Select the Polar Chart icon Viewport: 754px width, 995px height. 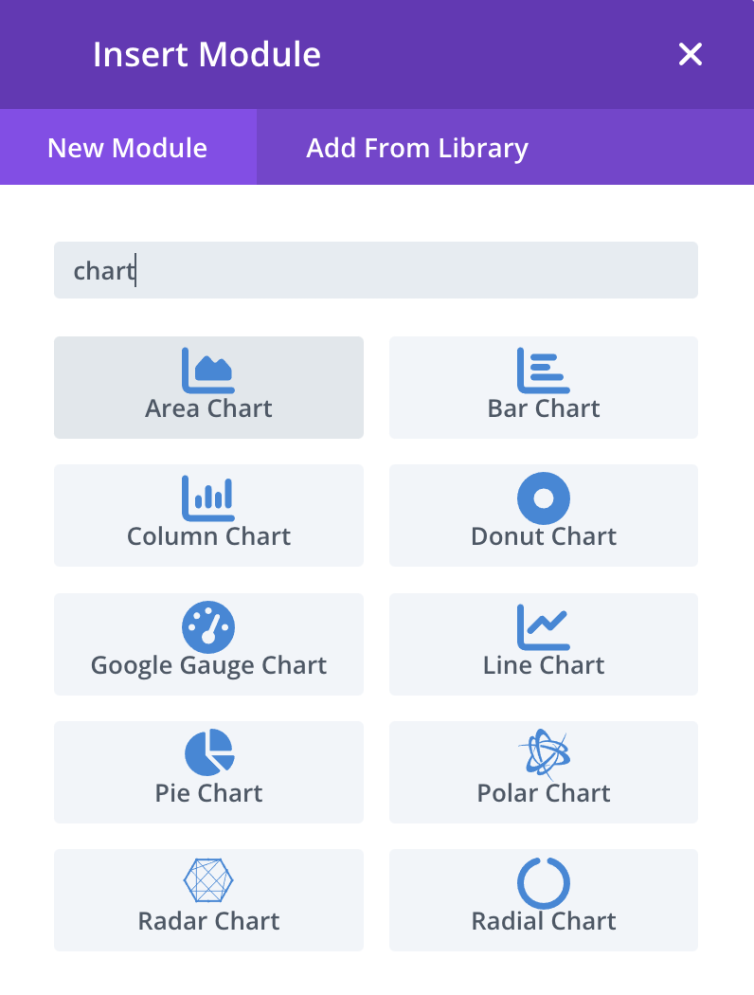[x=543, y=753]
